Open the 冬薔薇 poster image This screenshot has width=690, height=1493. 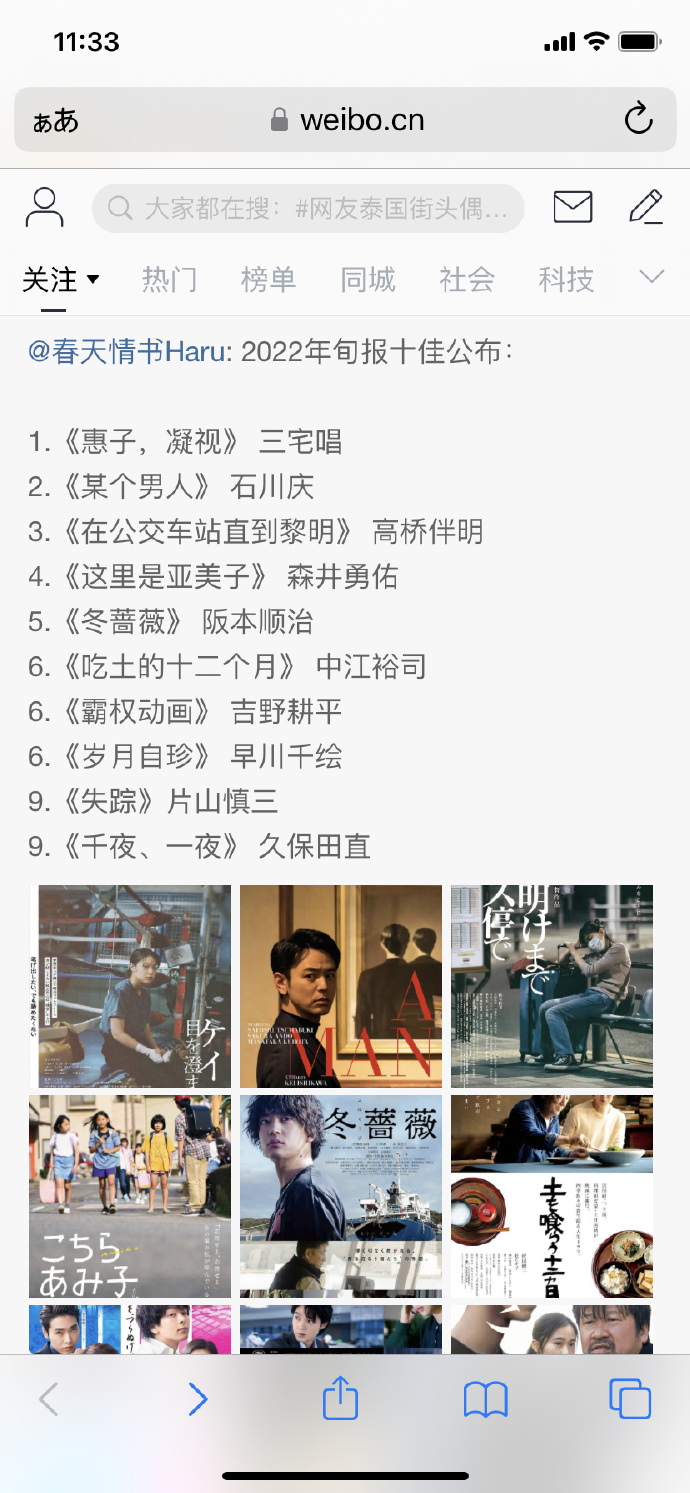click(341, 1196)
